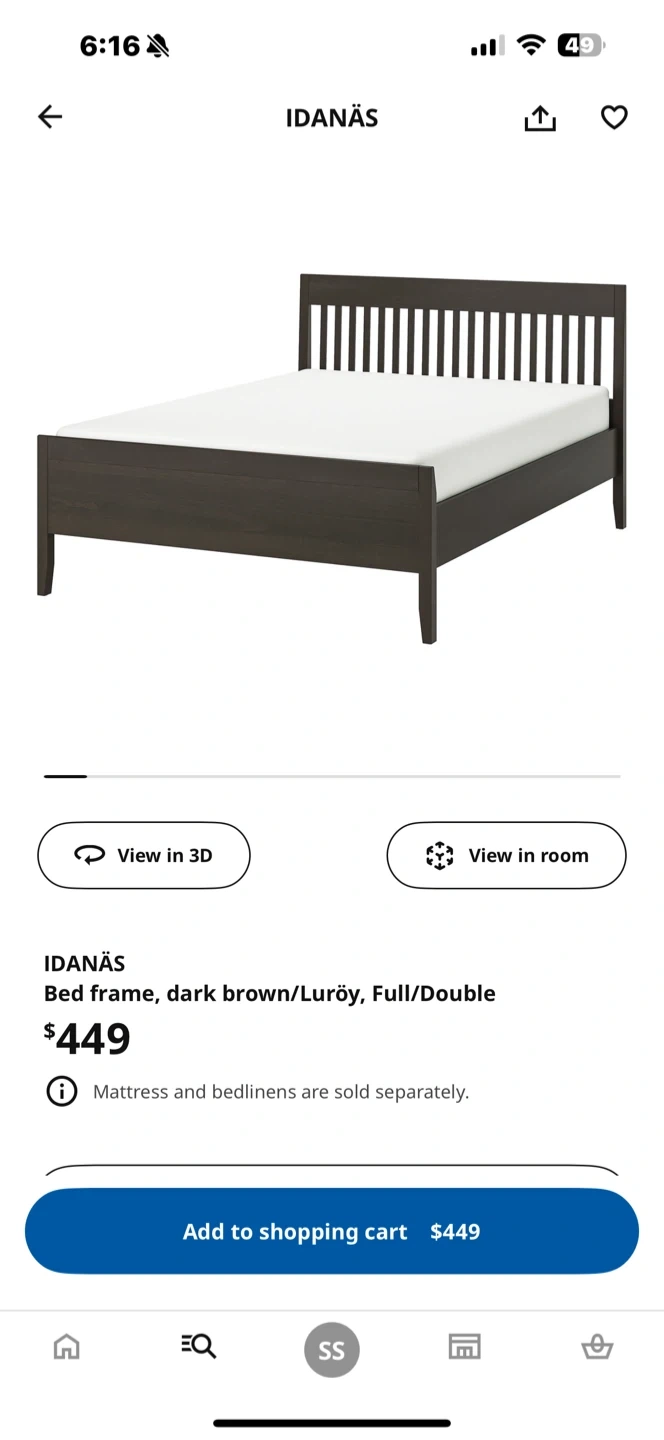Switch to the Home tab

66,1346
